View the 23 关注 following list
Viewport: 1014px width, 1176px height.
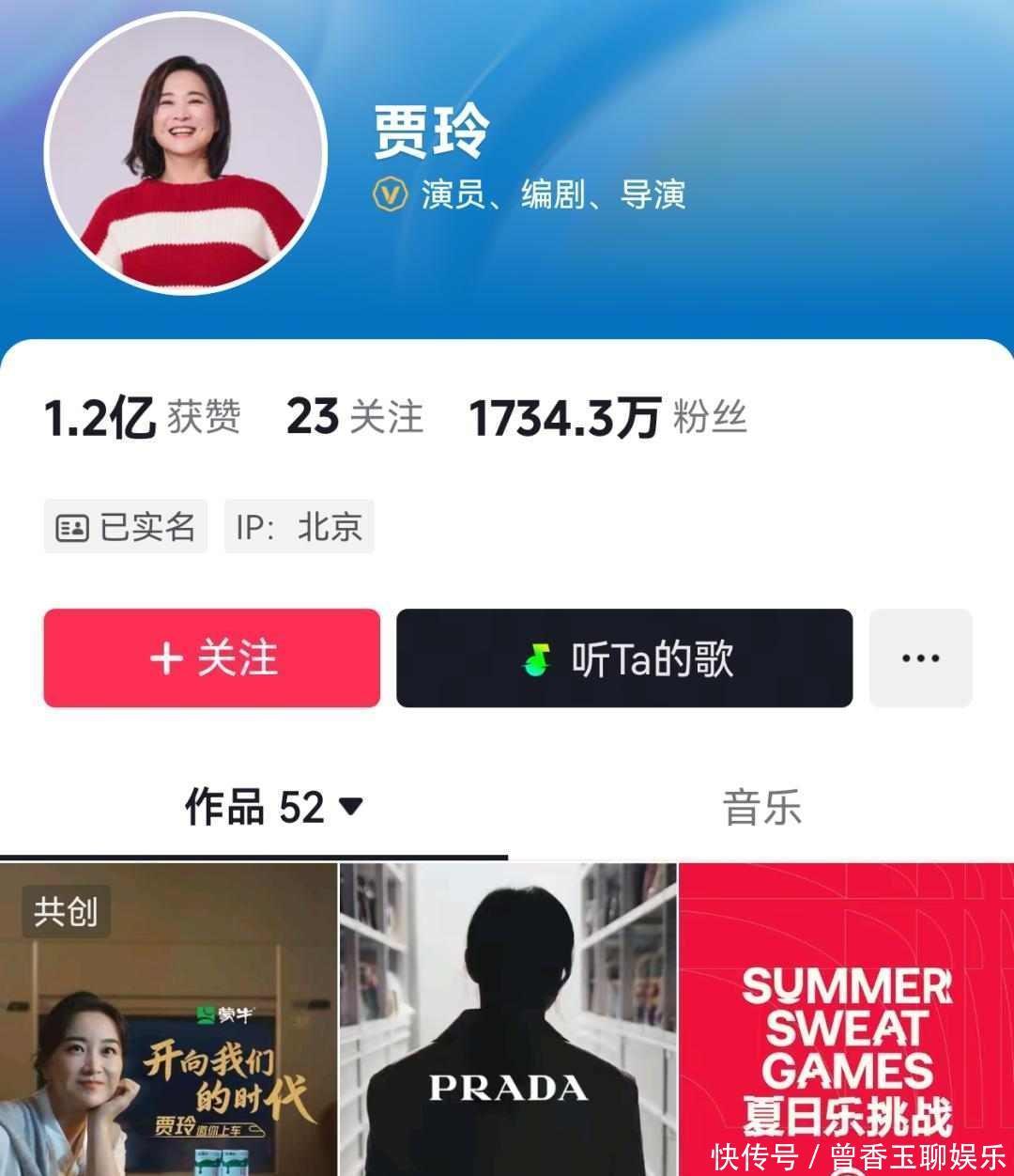click(355, 417)
